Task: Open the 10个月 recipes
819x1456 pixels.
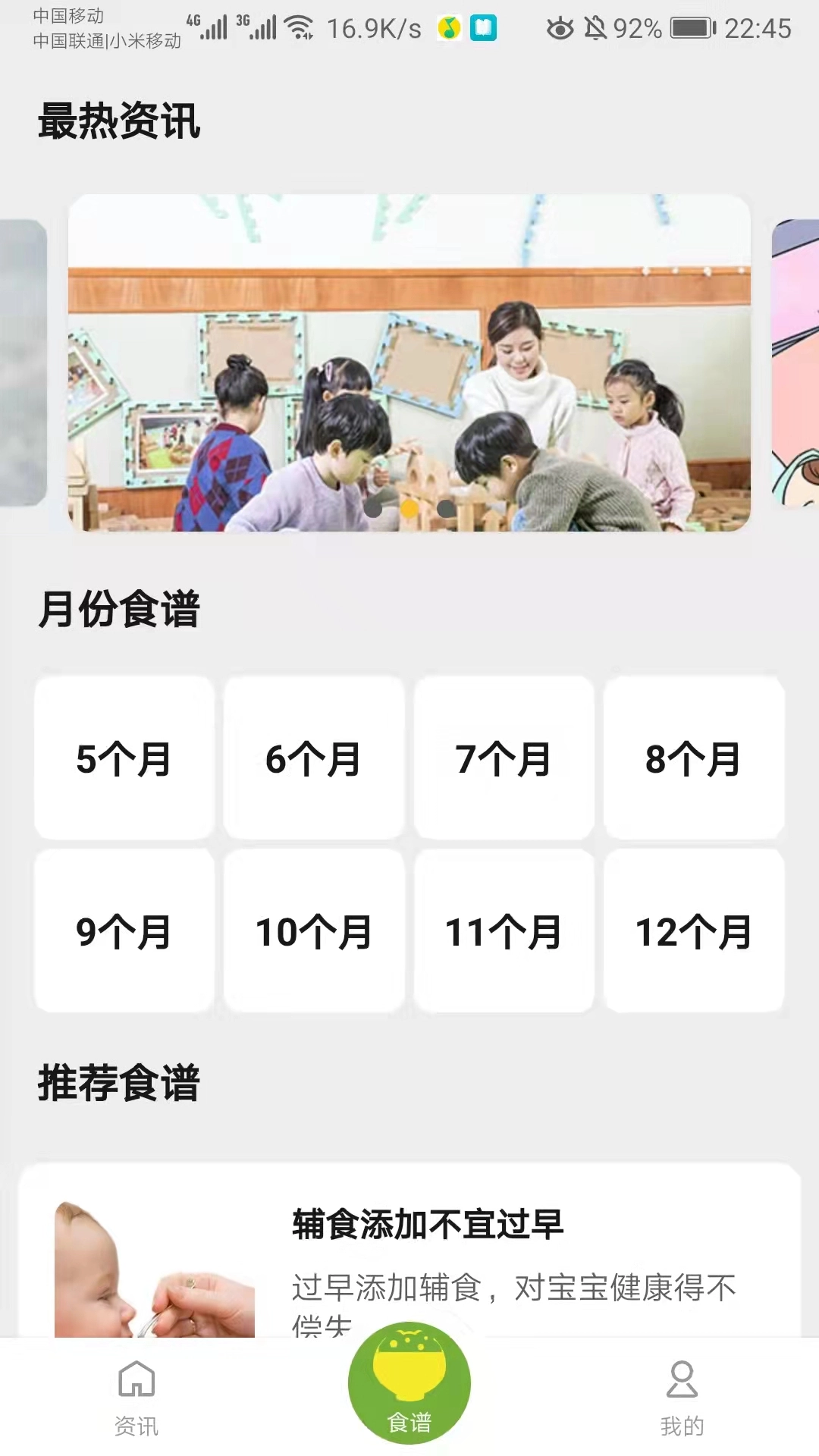Action: click(314, 931)
